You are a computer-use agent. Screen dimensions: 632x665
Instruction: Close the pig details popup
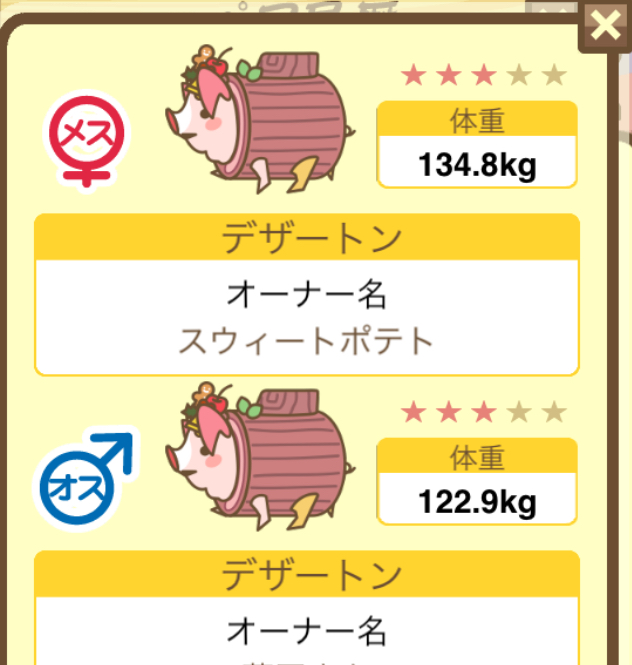click(605, 26)
